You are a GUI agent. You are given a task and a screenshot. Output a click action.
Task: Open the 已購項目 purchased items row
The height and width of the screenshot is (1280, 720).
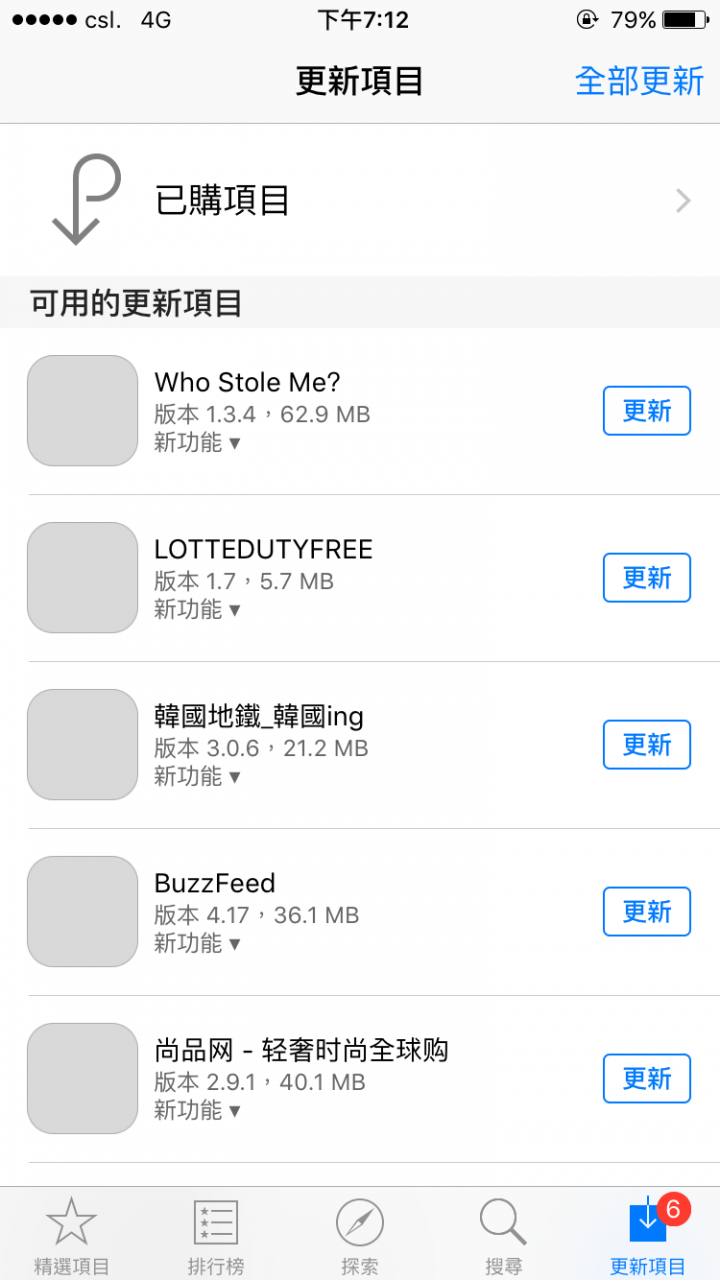click(360, 201)
